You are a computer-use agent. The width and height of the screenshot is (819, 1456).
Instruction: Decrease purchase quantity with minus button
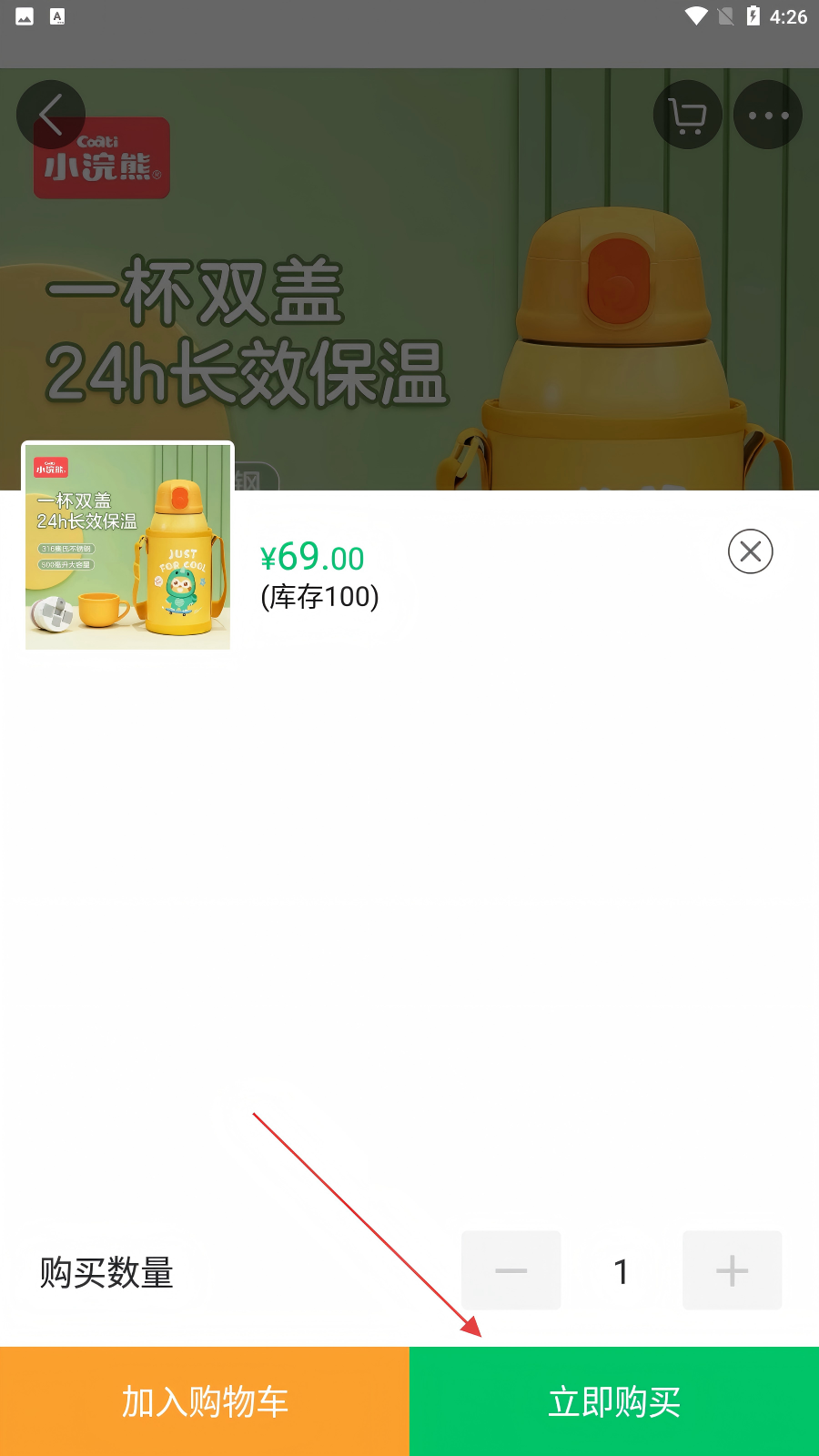(511, 1270)
